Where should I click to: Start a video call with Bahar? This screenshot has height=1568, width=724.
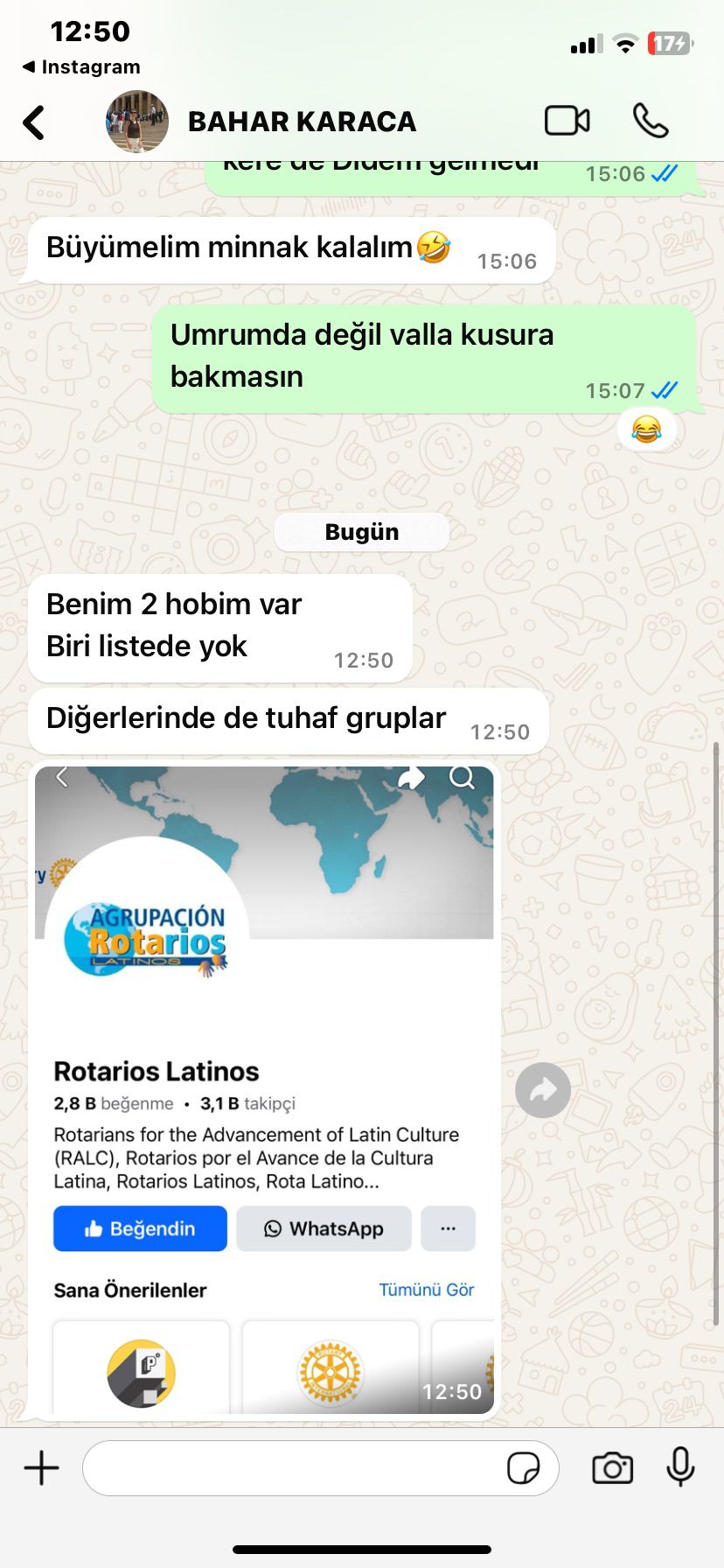(x=567, y=121)
